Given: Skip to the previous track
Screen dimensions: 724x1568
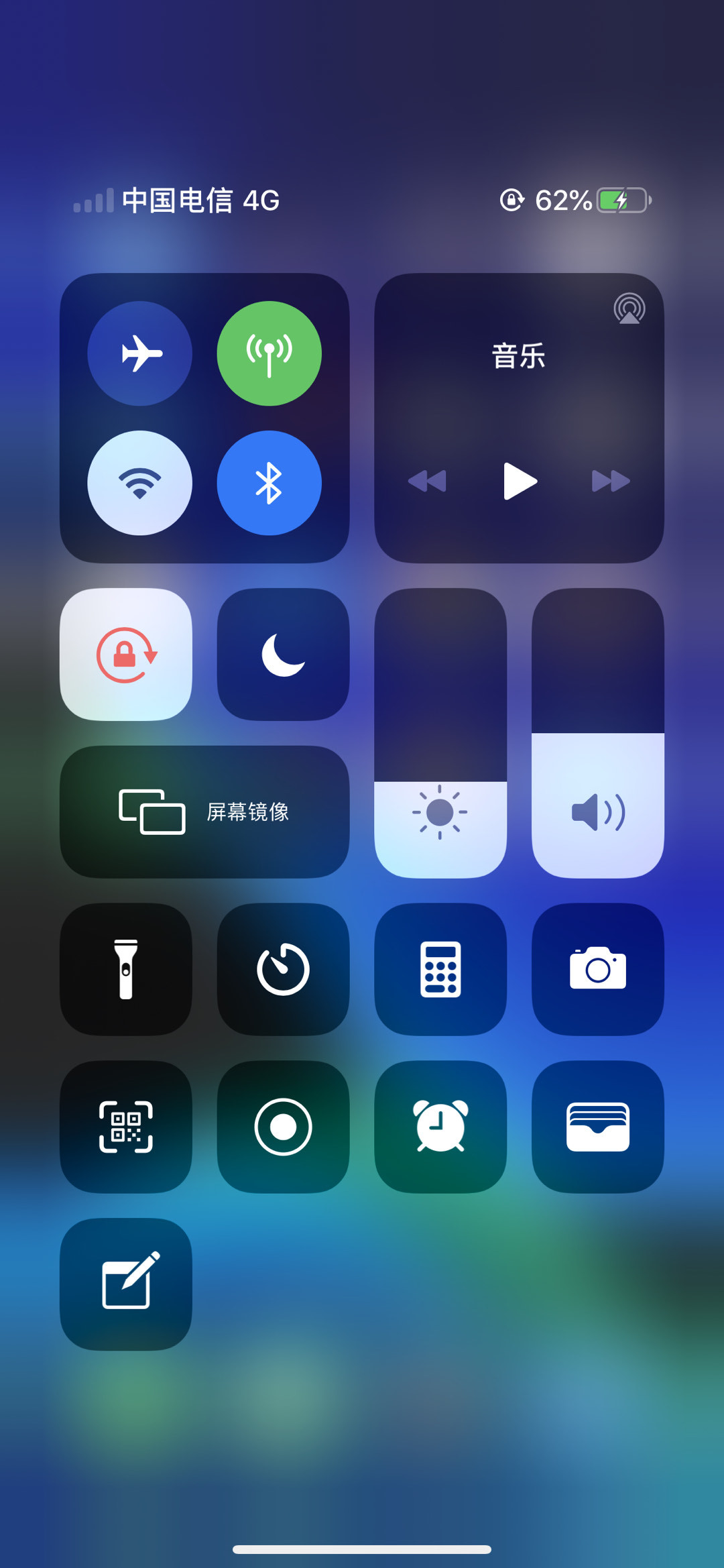Looking at the screenshot, I should tap(427, 481).
